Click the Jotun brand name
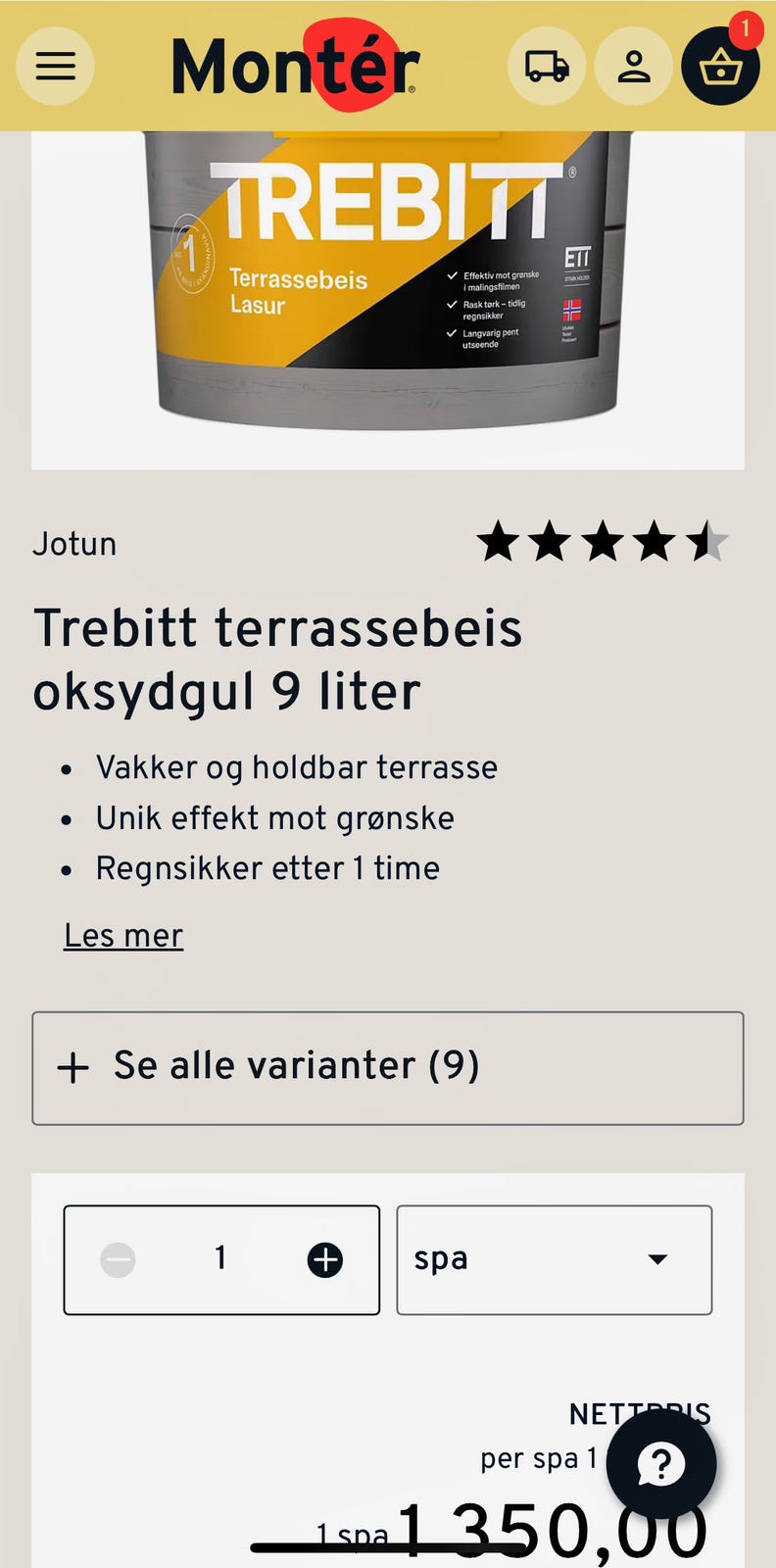This screenshot has height=1568, width=776. (74, 544)
